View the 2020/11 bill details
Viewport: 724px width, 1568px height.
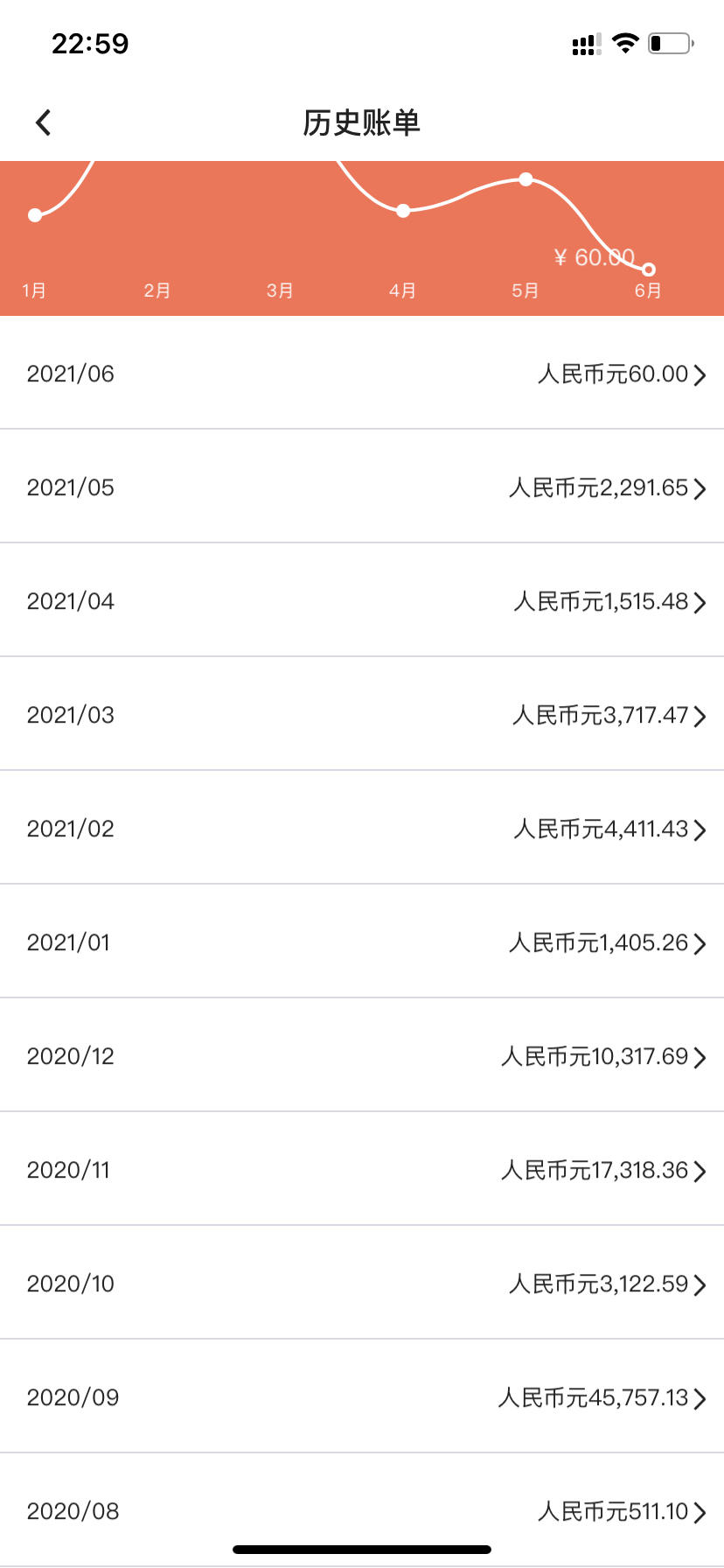[x=362, y=1169]
